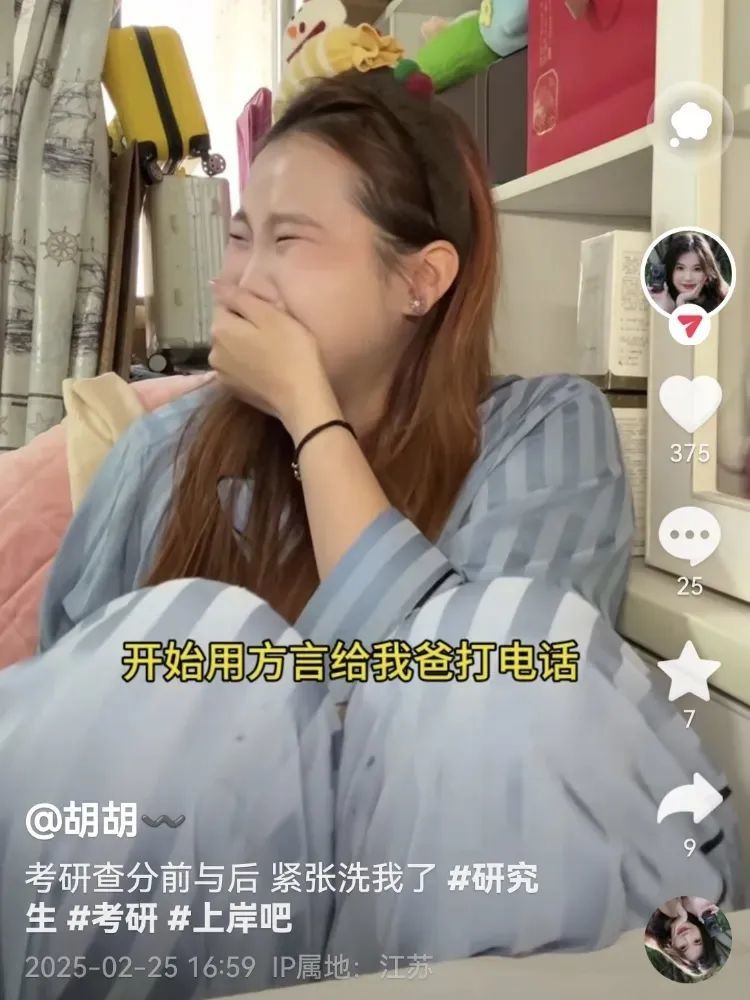Image resolution: width=750 pixels, height=1000 pixels.
Task: Add this video to favorites with the star
Action: click(690, 671)
